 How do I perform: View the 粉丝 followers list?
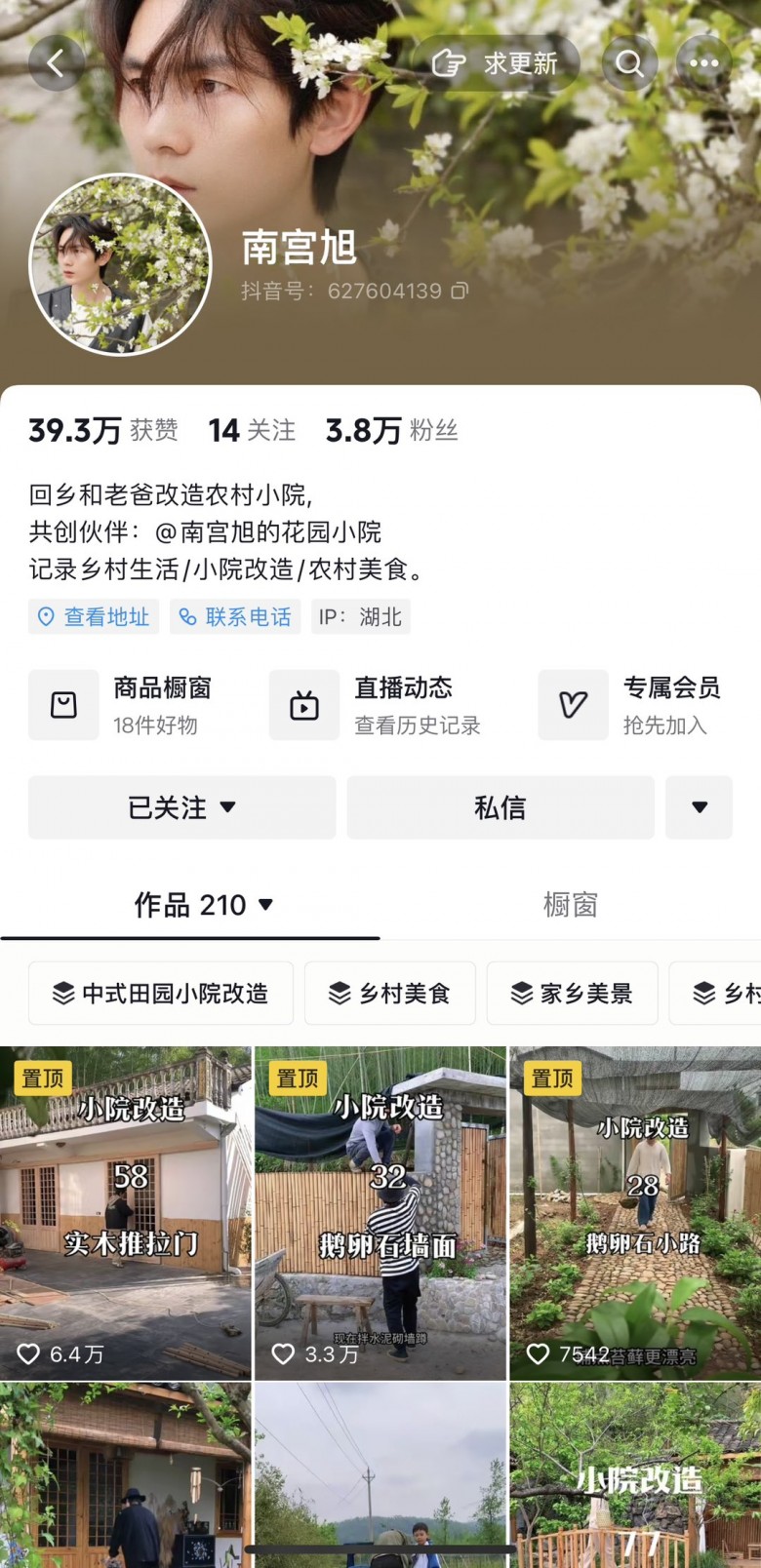(x=391, y=430)
